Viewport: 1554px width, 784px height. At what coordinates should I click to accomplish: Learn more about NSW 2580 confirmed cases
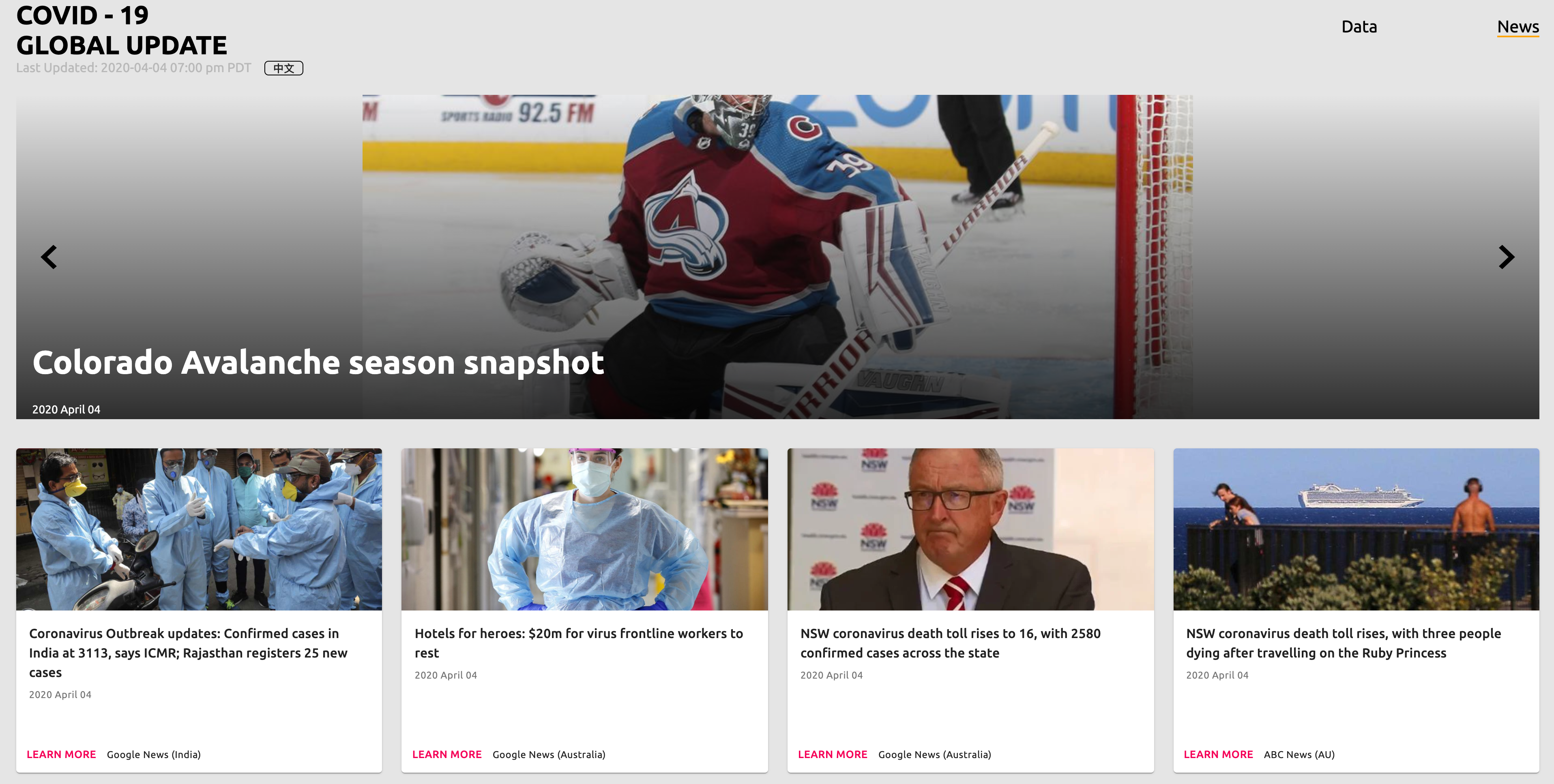coord(832,754)
